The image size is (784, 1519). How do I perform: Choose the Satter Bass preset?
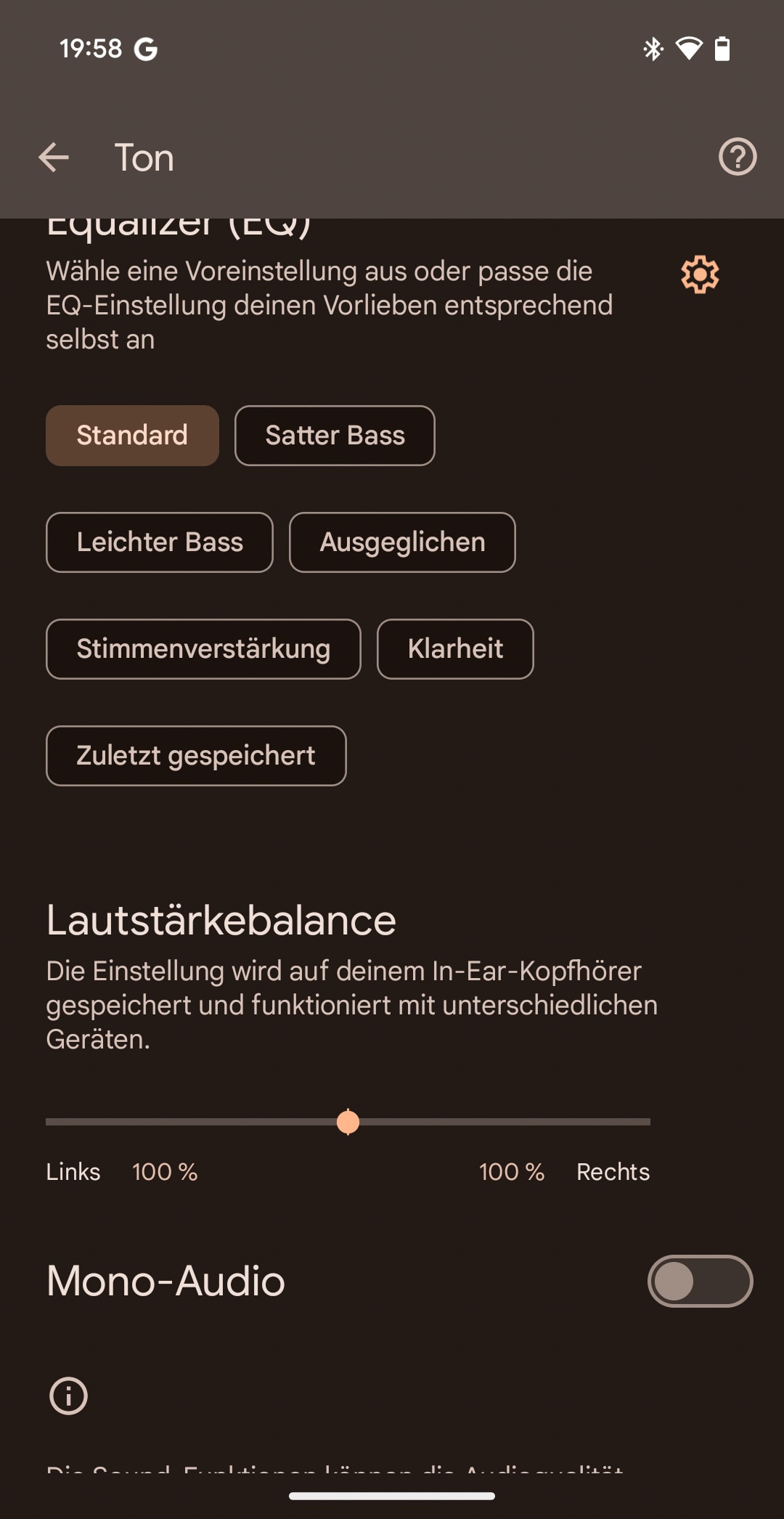pyautogui.click(x=335, y=436)
